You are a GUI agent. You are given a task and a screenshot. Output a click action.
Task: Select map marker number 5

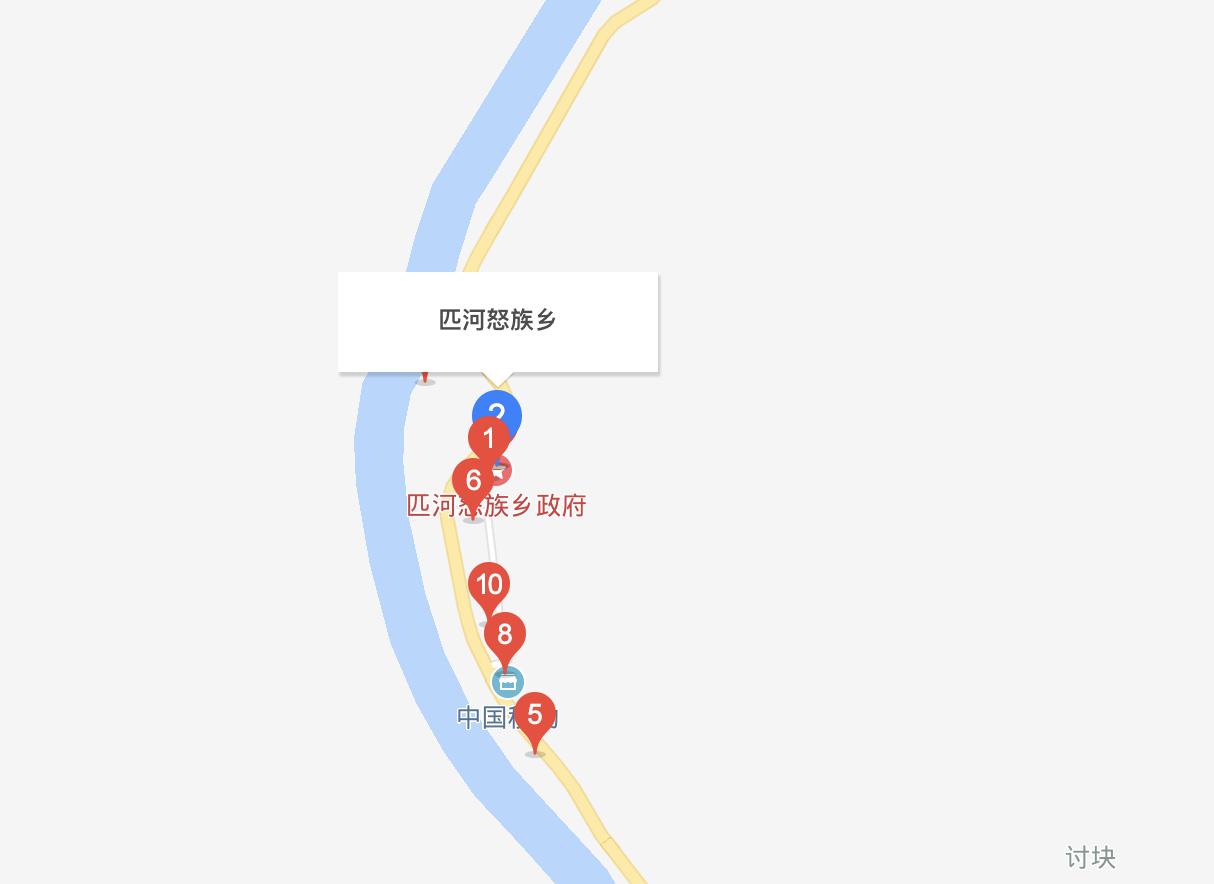click(535, 714)
